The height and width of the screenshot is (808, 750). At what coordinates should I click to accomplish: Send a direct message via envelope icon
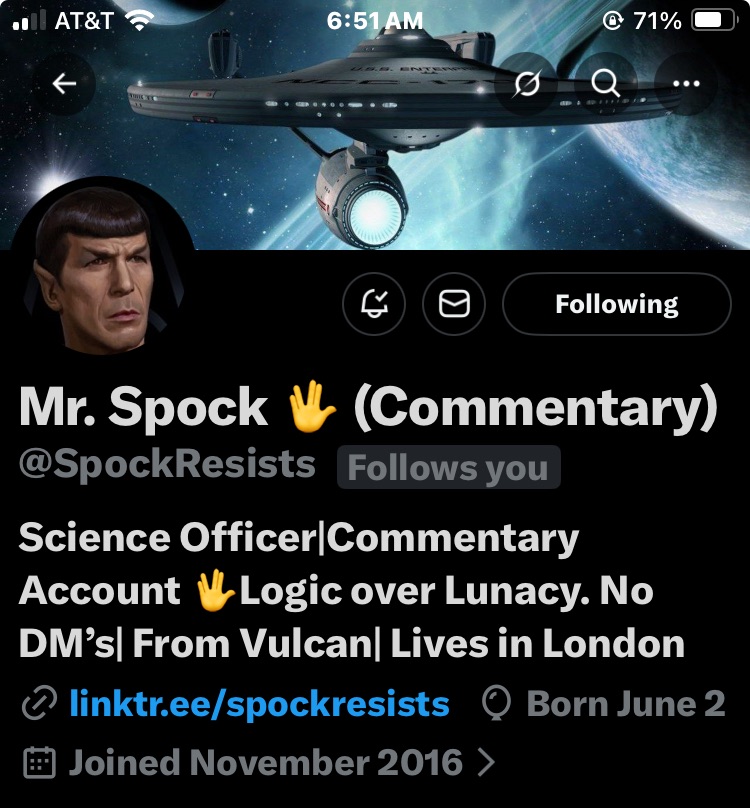point(454,304)
